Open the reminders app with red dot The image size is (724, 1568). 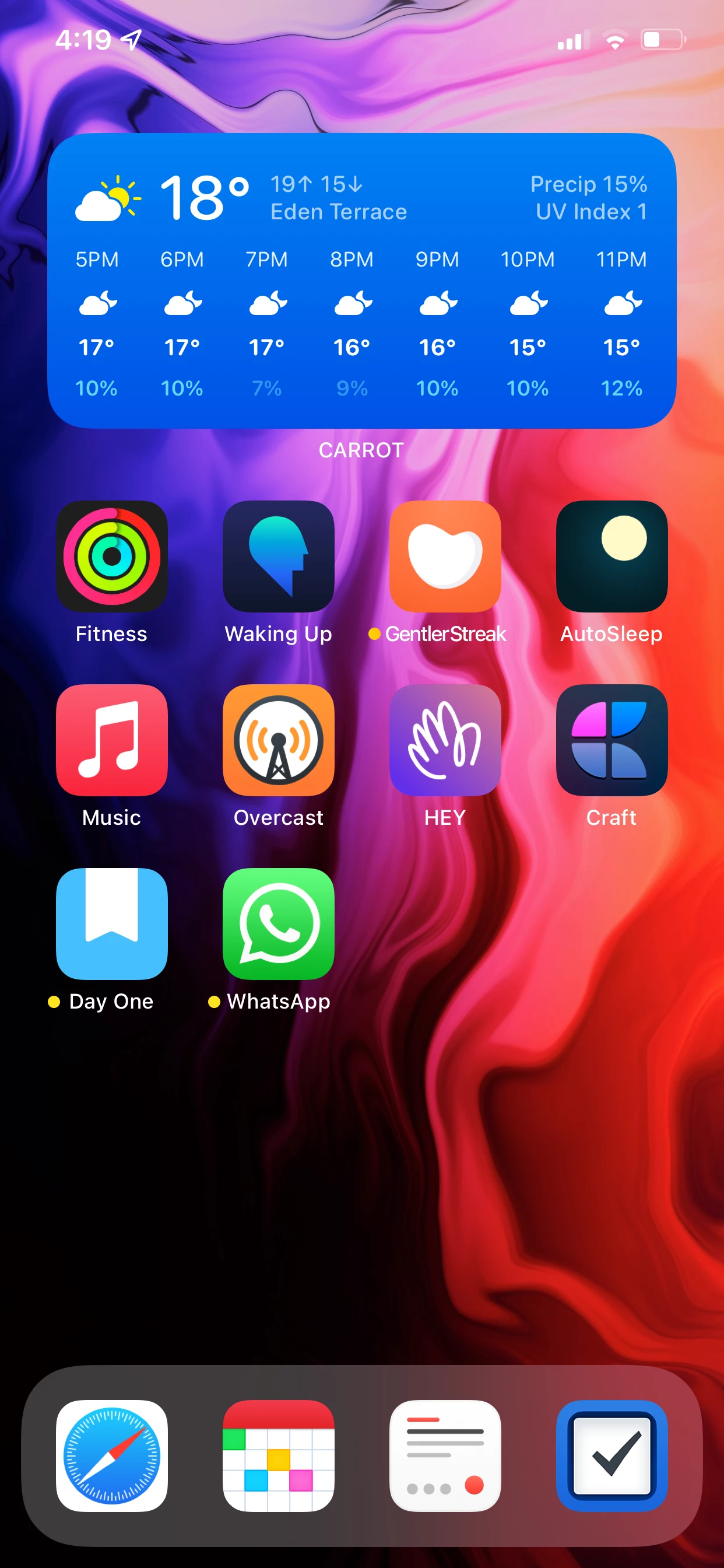(445, 1455)
